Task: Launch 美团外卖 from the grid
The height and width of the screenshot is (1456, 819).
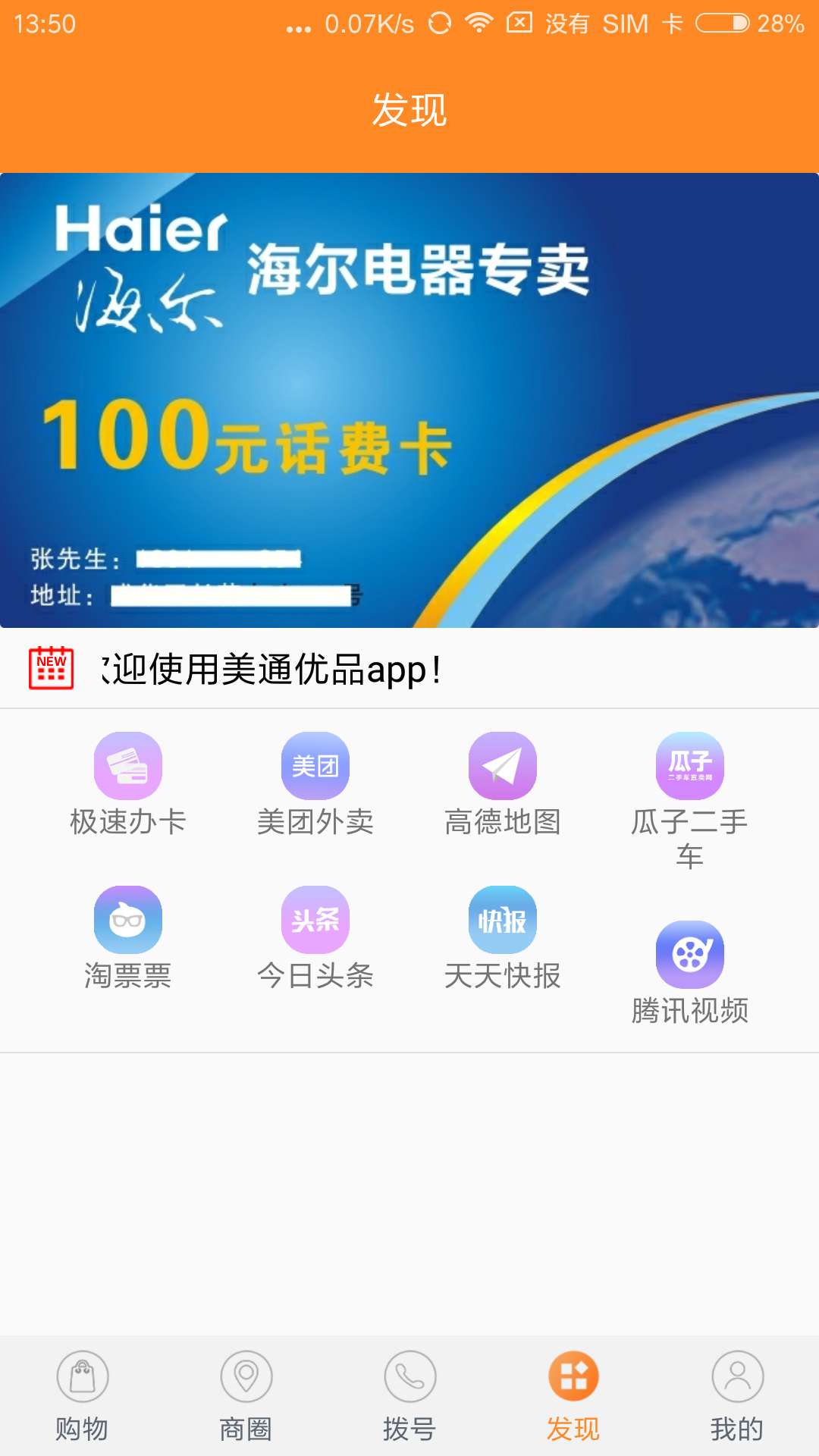Action: [315, 785]
